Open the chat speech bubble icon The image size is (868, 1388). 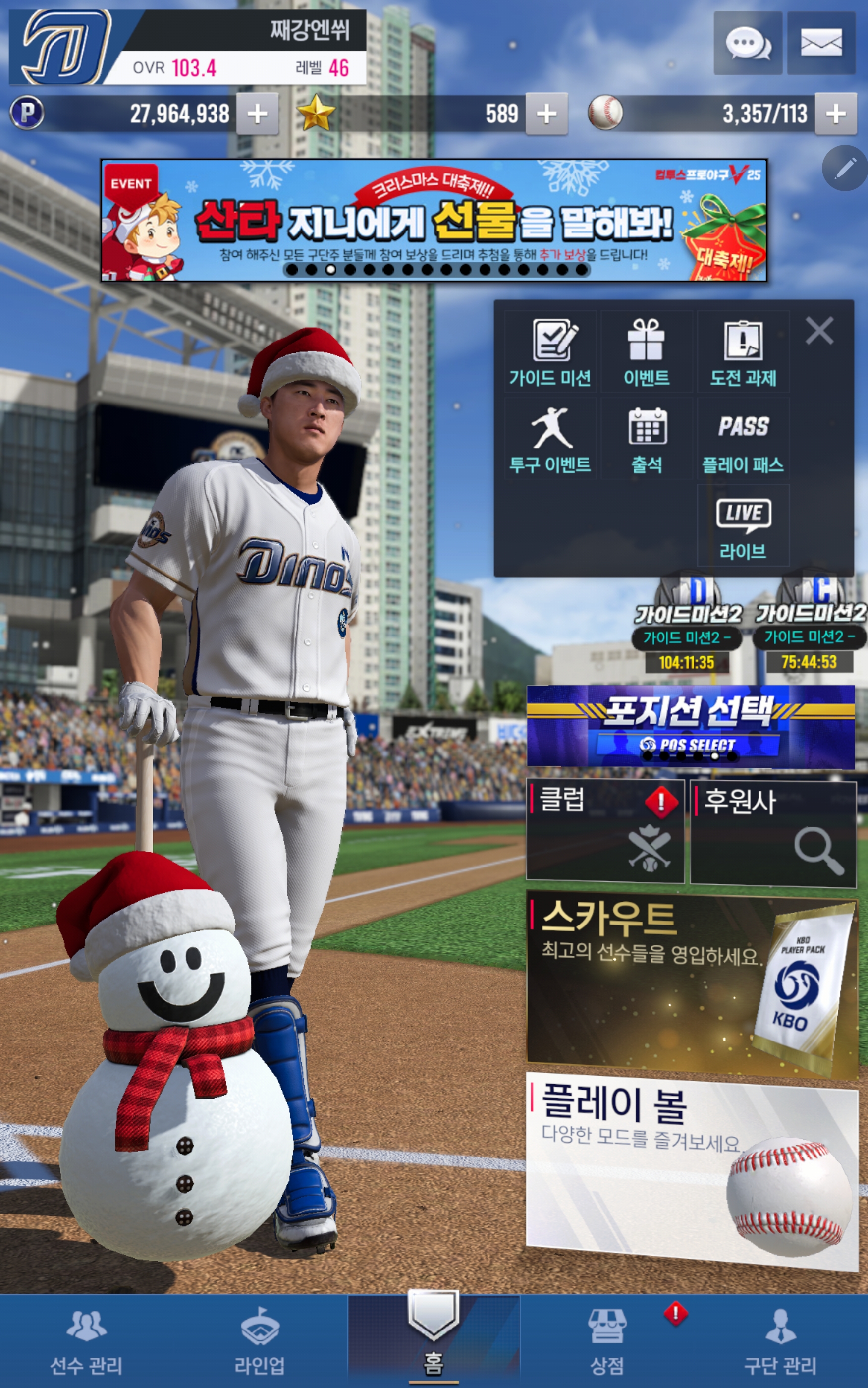point(748,44)
